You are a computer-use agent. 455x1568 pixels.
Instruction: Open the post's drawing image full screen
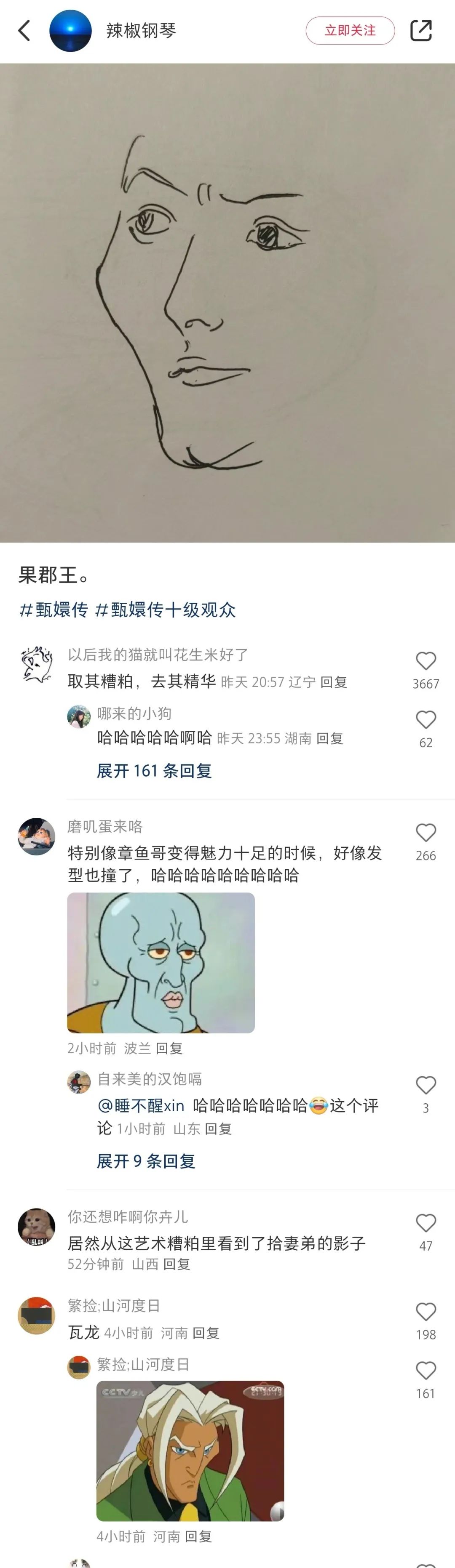tap(227, 303)
